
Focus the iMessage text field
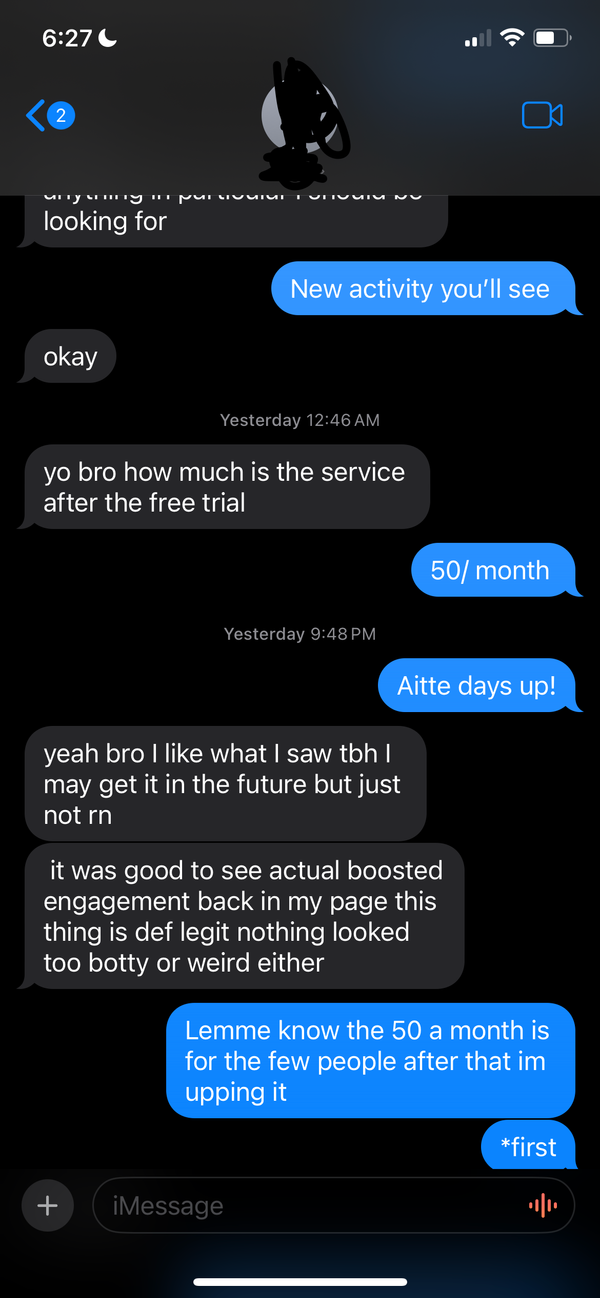(300, 1206)
